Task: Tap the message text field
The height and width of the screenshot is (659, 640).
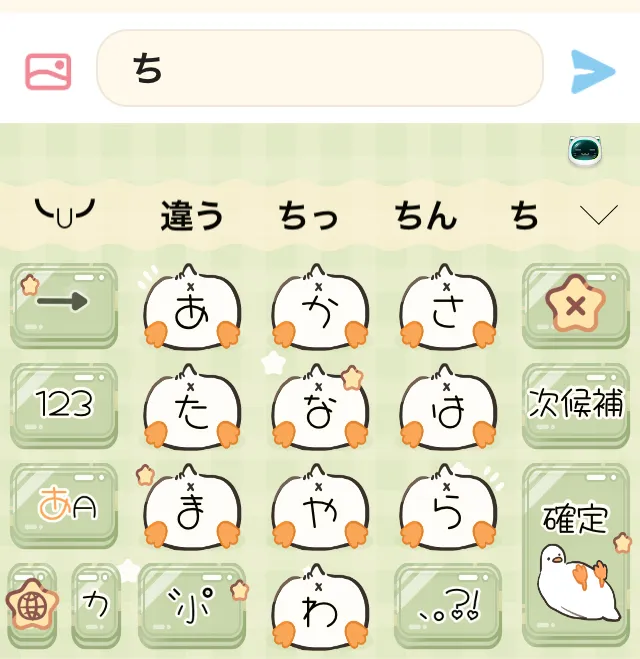Action: 320,69
